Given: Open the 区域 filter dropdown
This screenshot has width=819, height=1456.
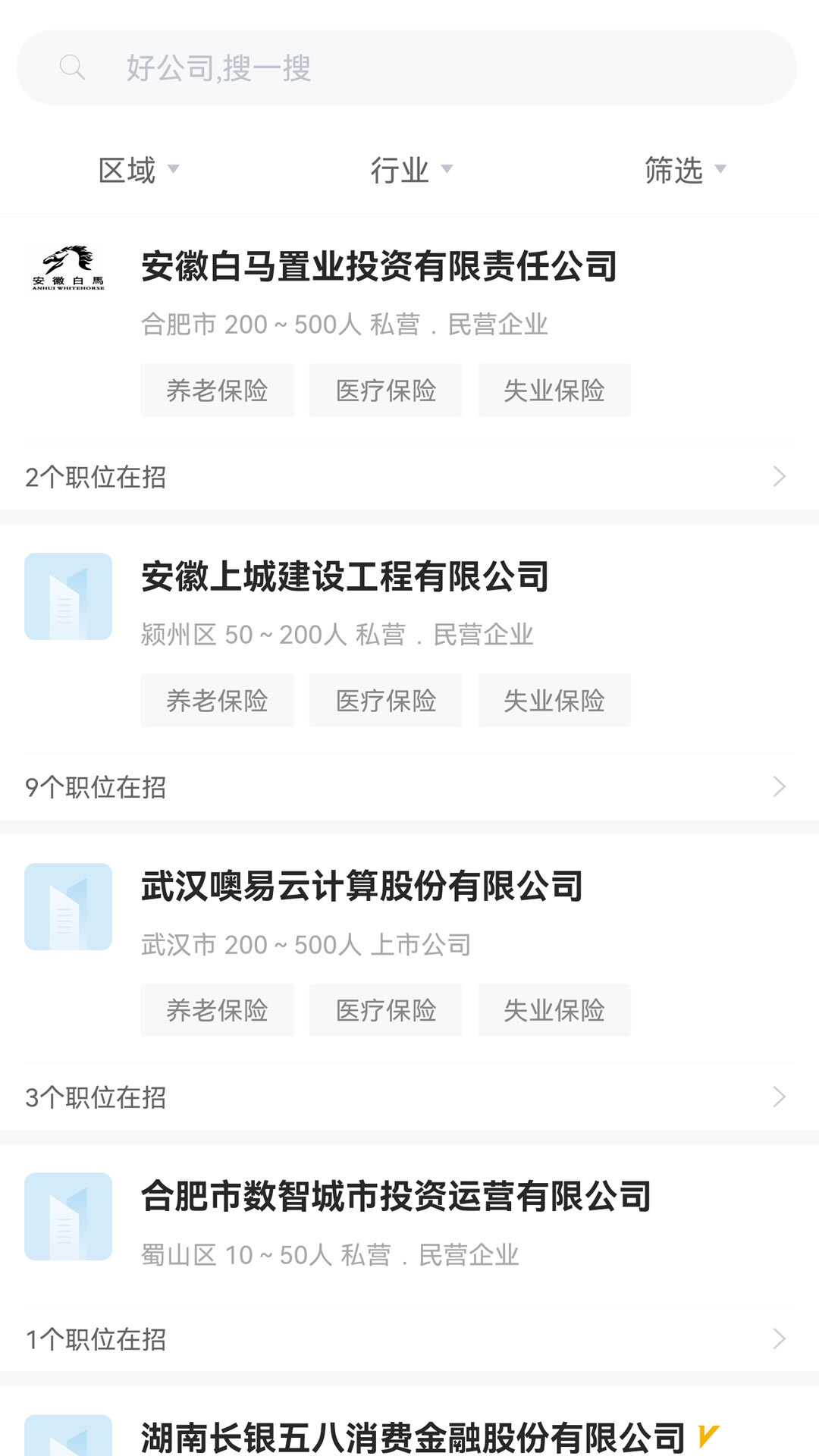Looking at the screenshot, I should pos(136,170).
